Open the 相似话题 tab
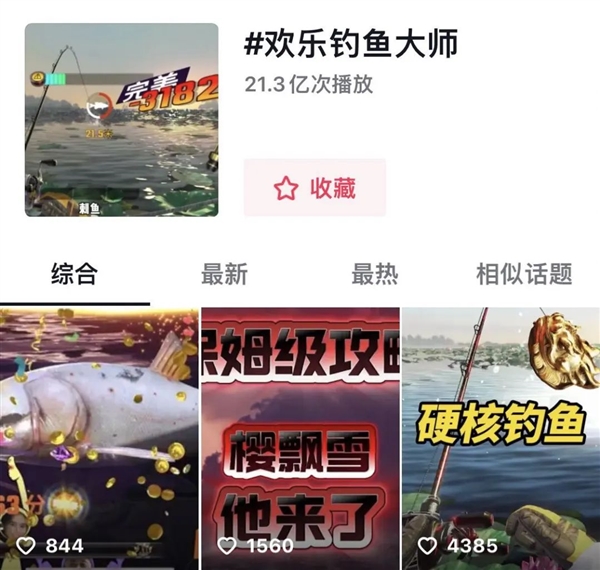This screenshot has height=570, width=600. pos(524,273)
